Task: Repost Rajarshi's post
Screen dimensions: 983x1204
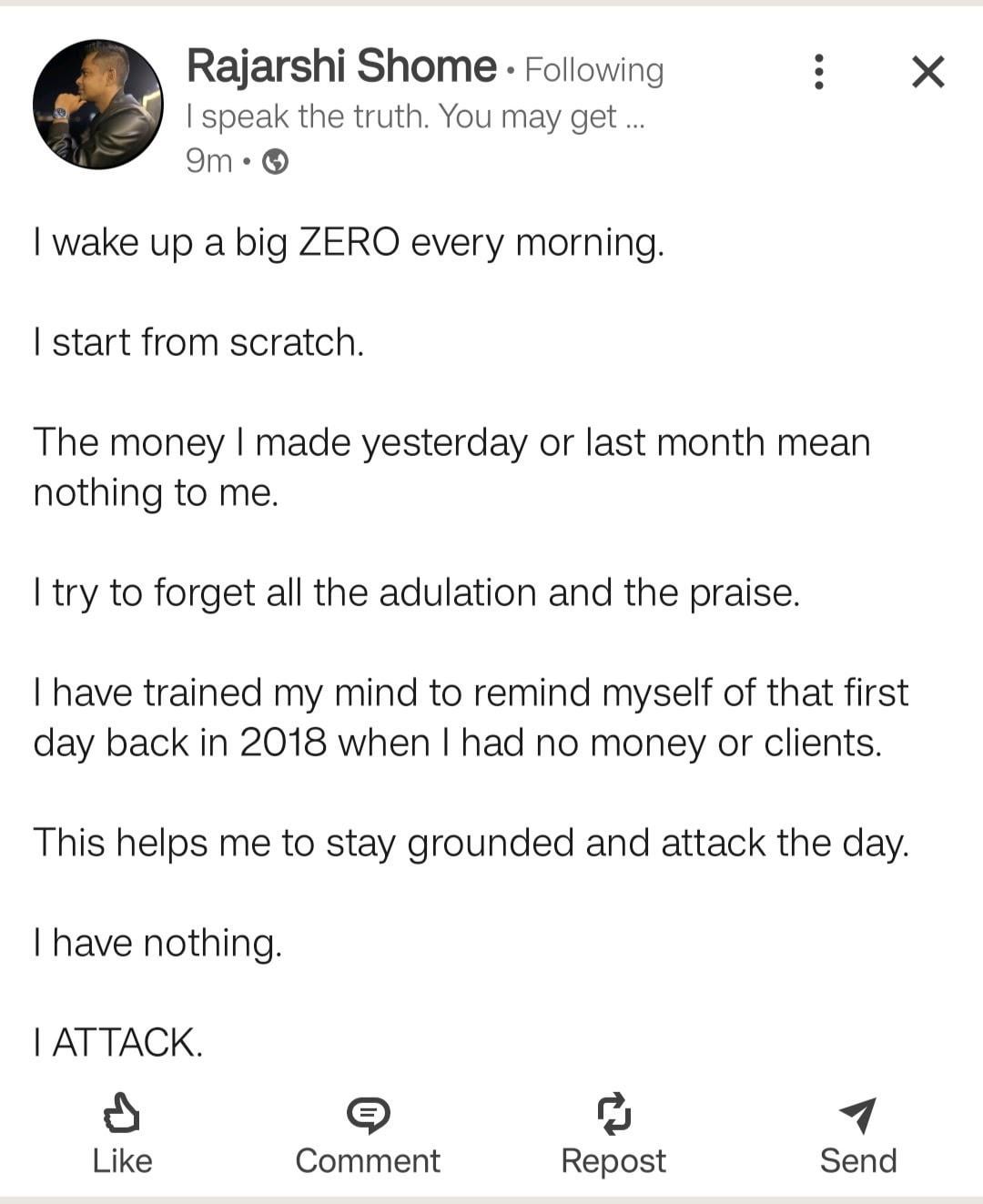Action: pyautogui.click(x=613, y=1133)
